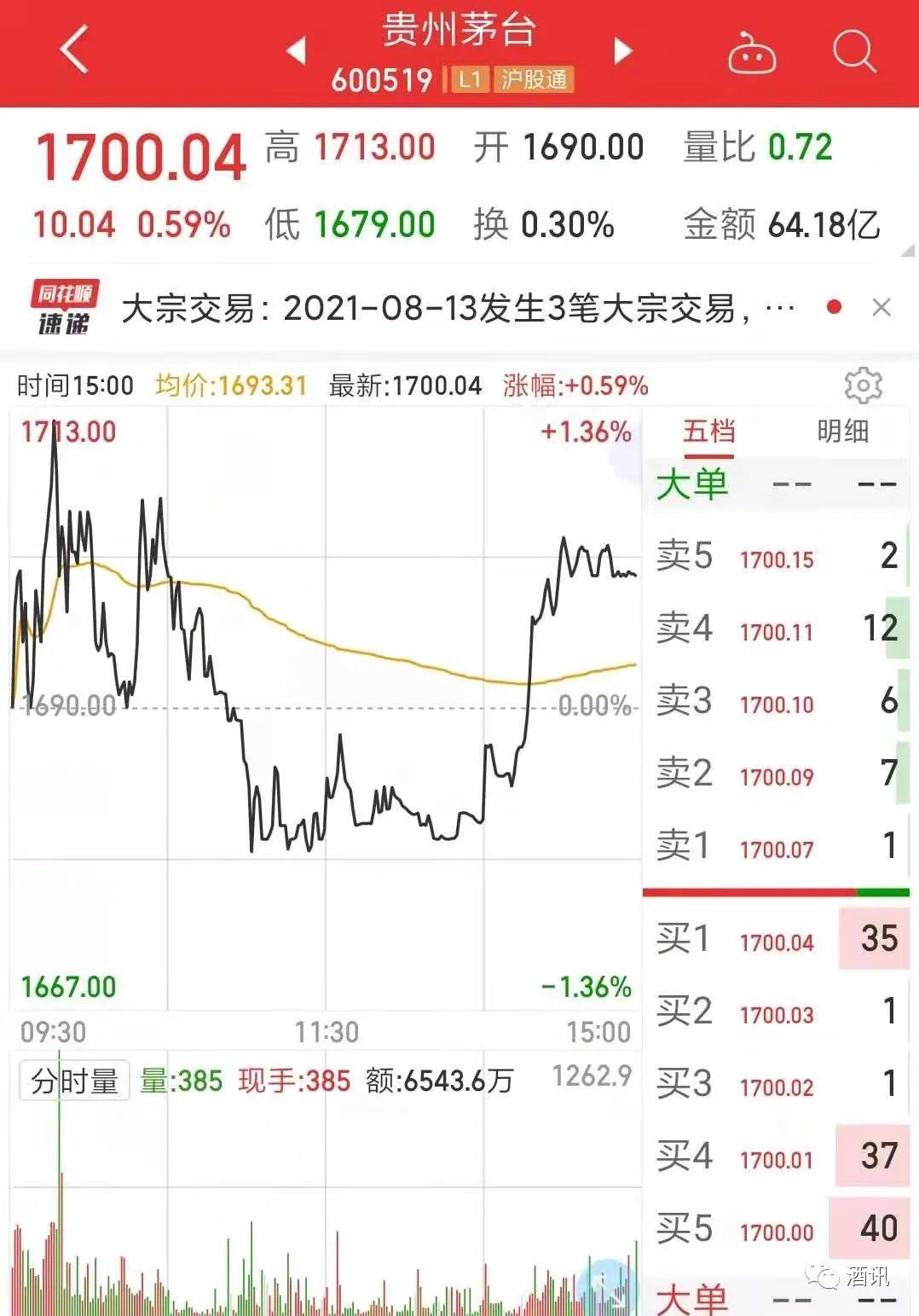Open the robot assistant icon
This screenshot has width=919, height=1316.
(x=751, y=53)
